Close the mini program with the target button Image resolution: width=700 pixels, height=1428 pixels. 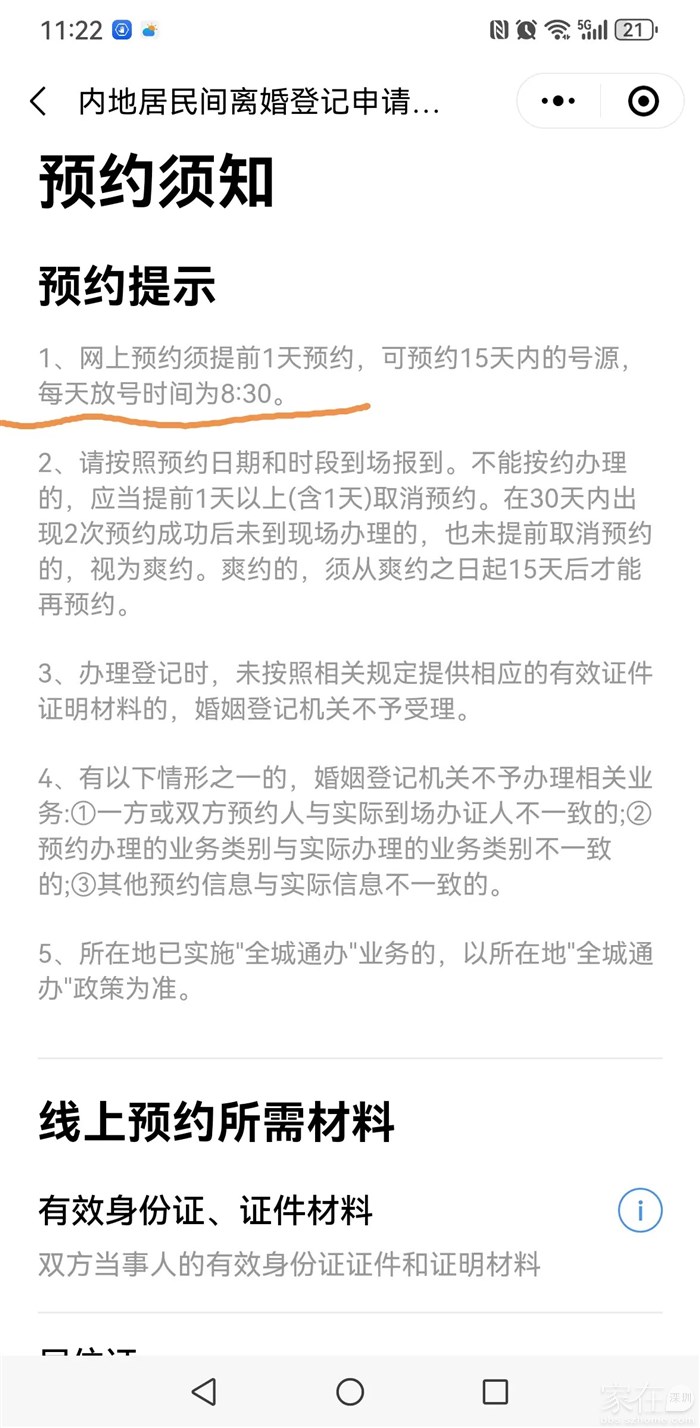(x=643, y=101)
